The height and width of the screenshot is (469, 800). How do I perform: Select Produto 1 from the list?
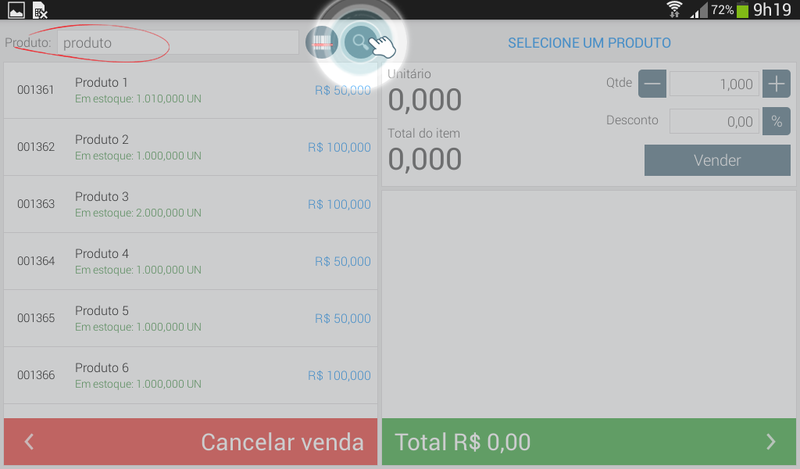(190, 90)
